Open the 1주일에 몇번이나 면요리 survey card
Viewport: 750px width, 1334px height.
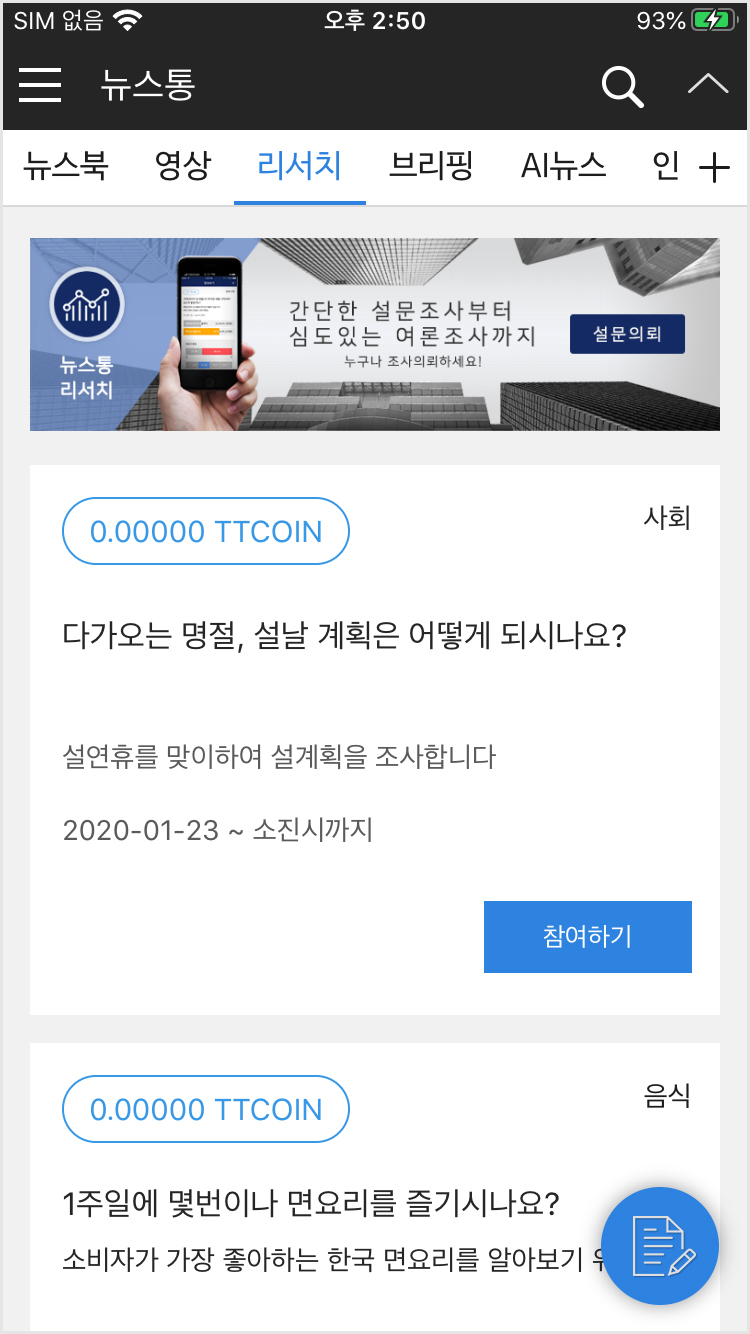tap(310, 1204)
